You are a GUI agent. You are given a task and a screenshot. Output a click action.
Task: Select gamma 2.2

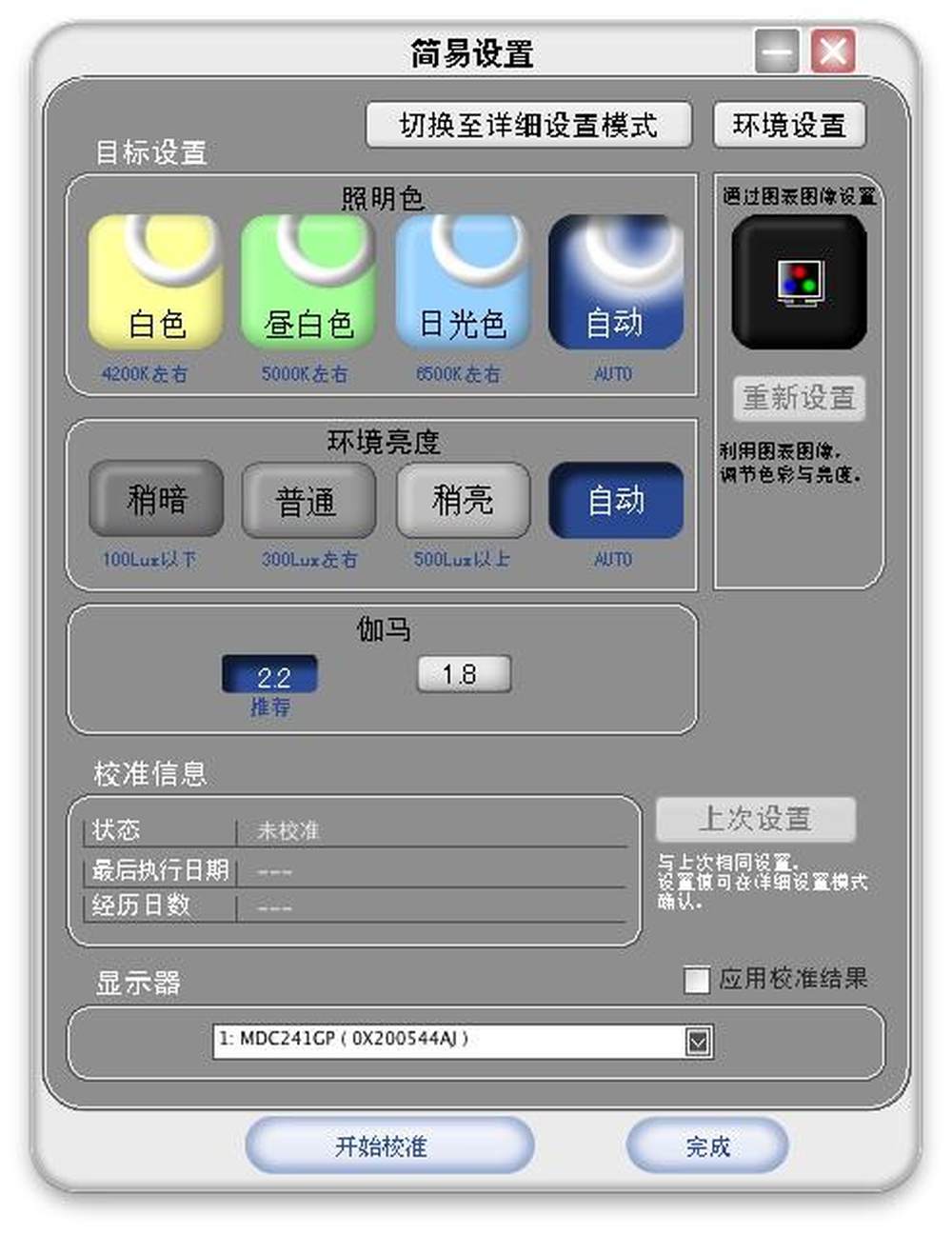click(x=270, y=675)
